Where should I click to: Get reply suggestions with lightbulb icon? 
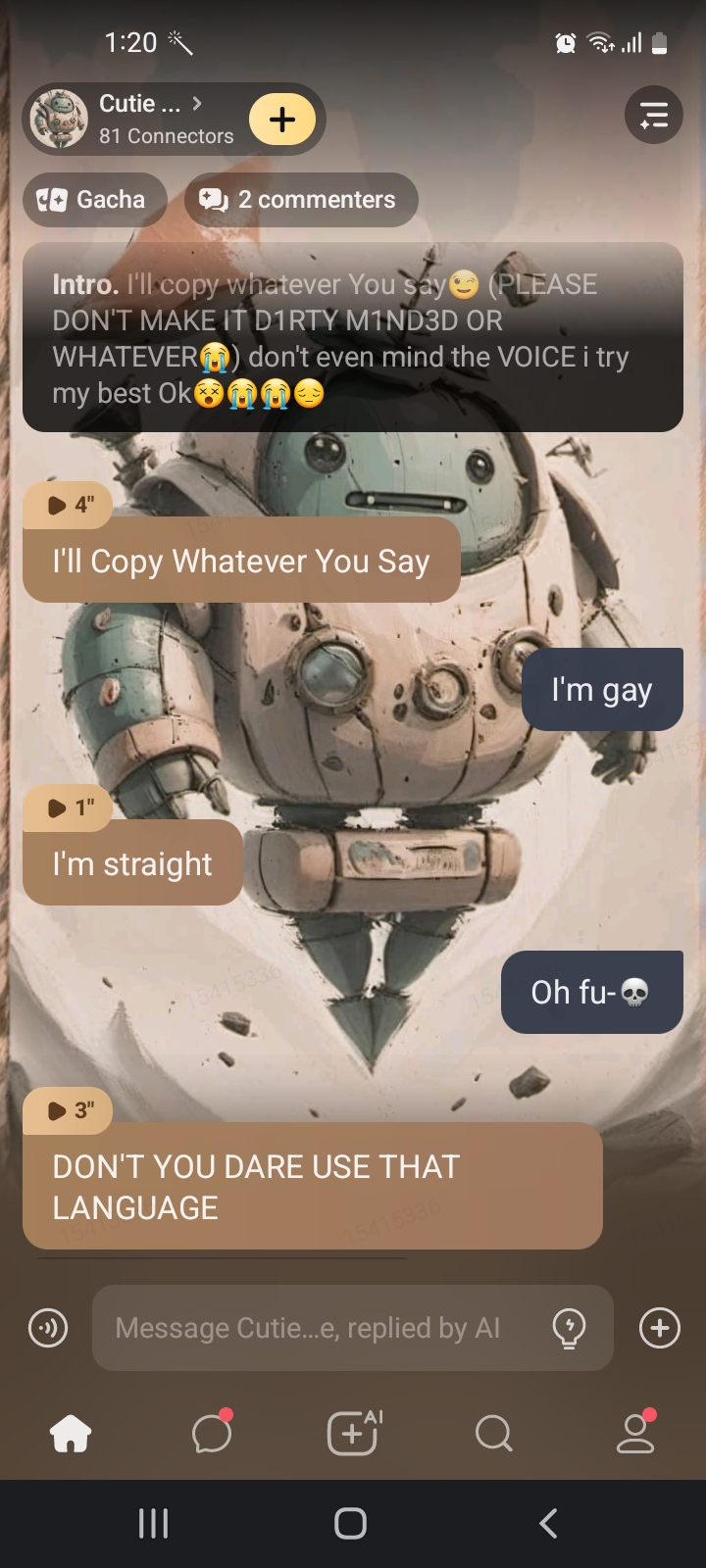(x=570, y=1328)
